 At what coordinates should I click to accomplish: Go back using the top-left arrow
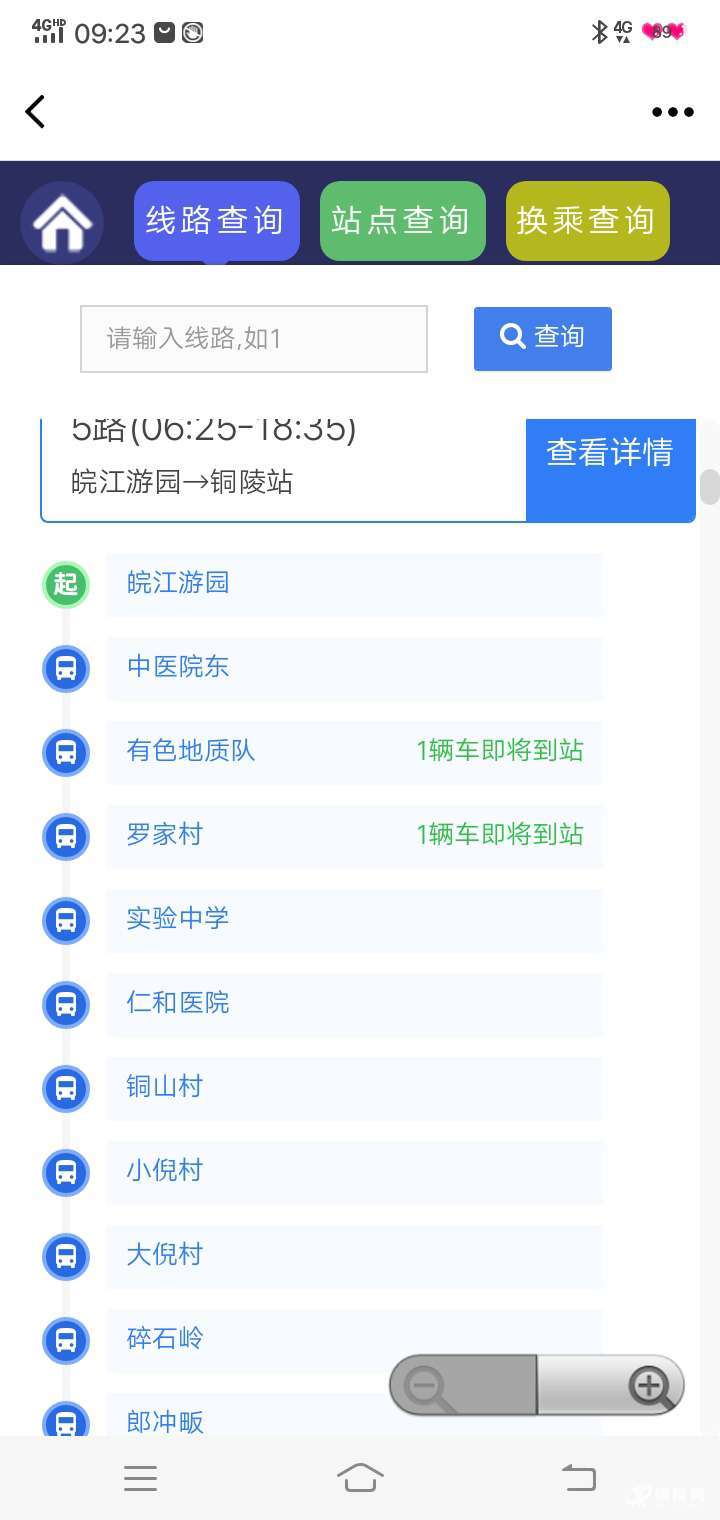(36, 112)
